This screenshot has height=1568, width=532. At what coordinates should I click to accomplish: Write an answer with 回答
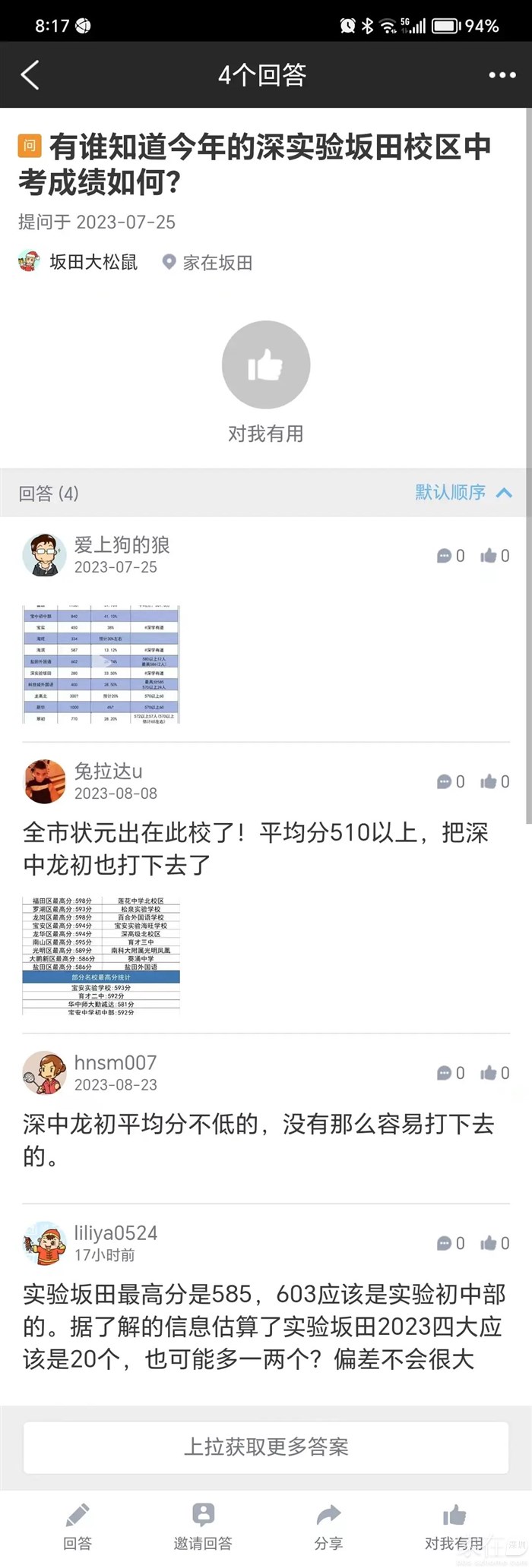click(x=77, y=1526)
